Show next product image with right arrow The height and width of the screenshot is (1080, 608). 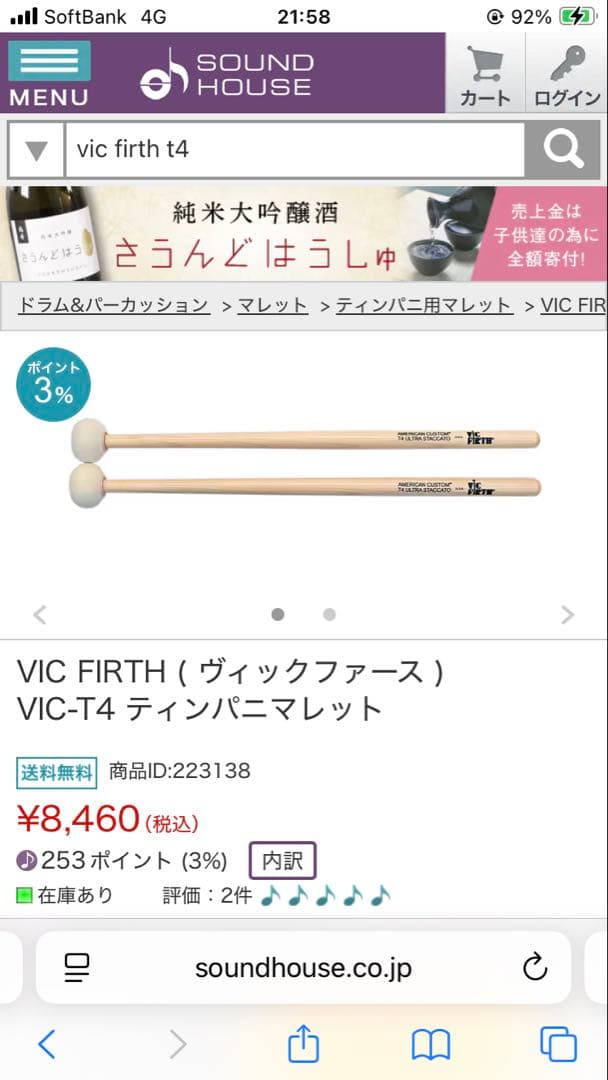[x=568, y=614]
